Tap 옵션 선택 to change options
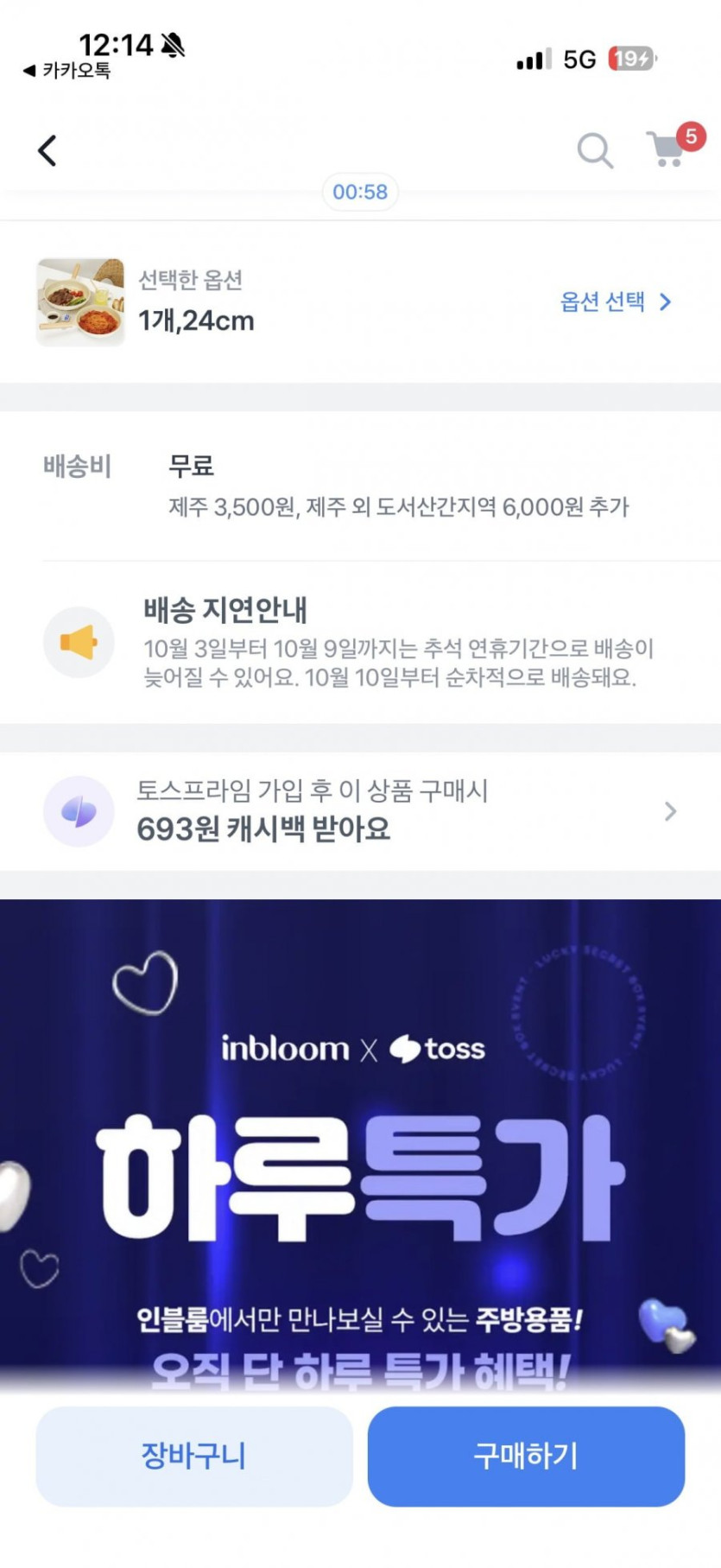 pos(615,302)
